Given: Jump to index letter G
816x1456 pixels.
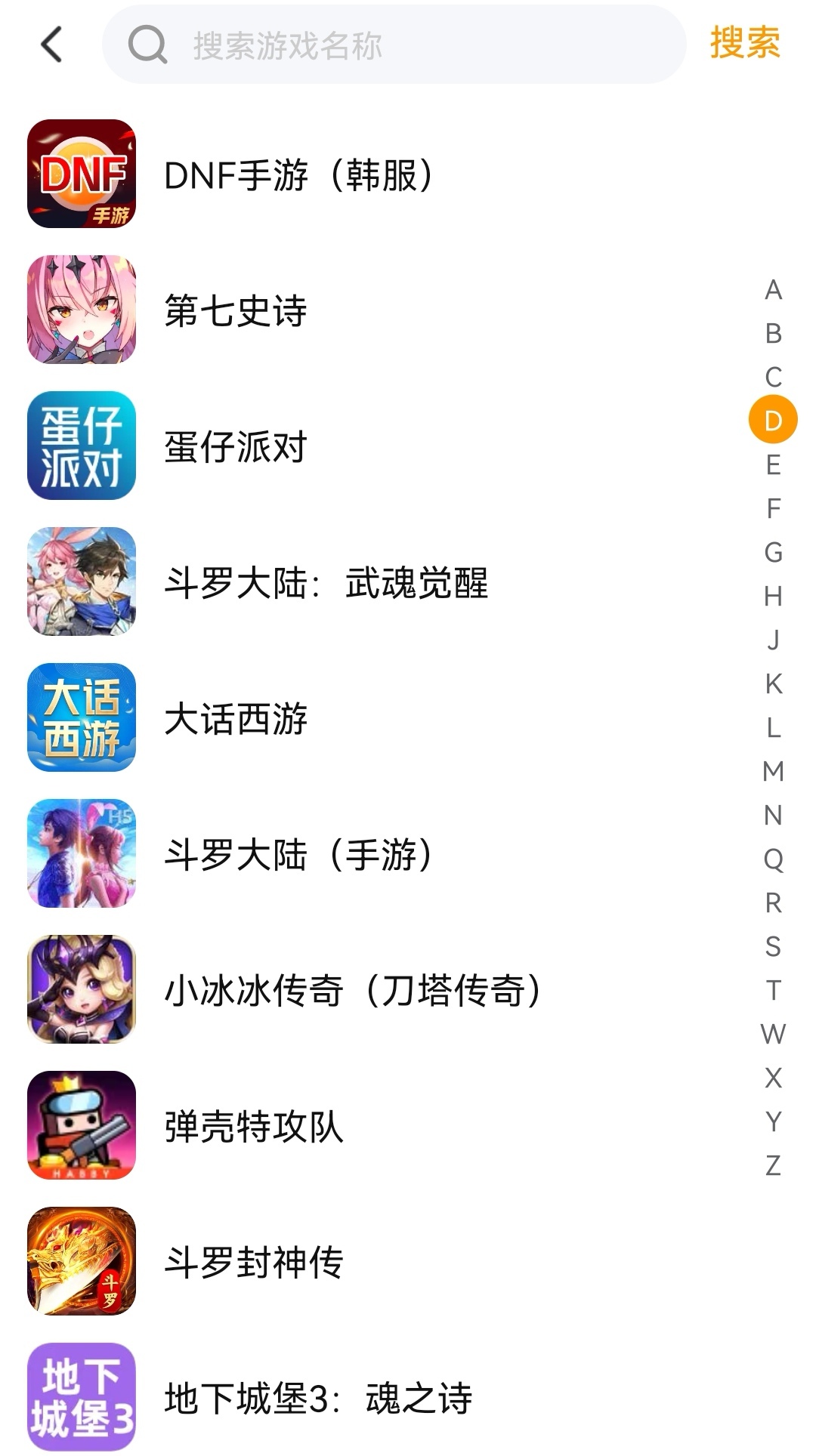Looking at the screenshot, I should click(x=773, y=553).
